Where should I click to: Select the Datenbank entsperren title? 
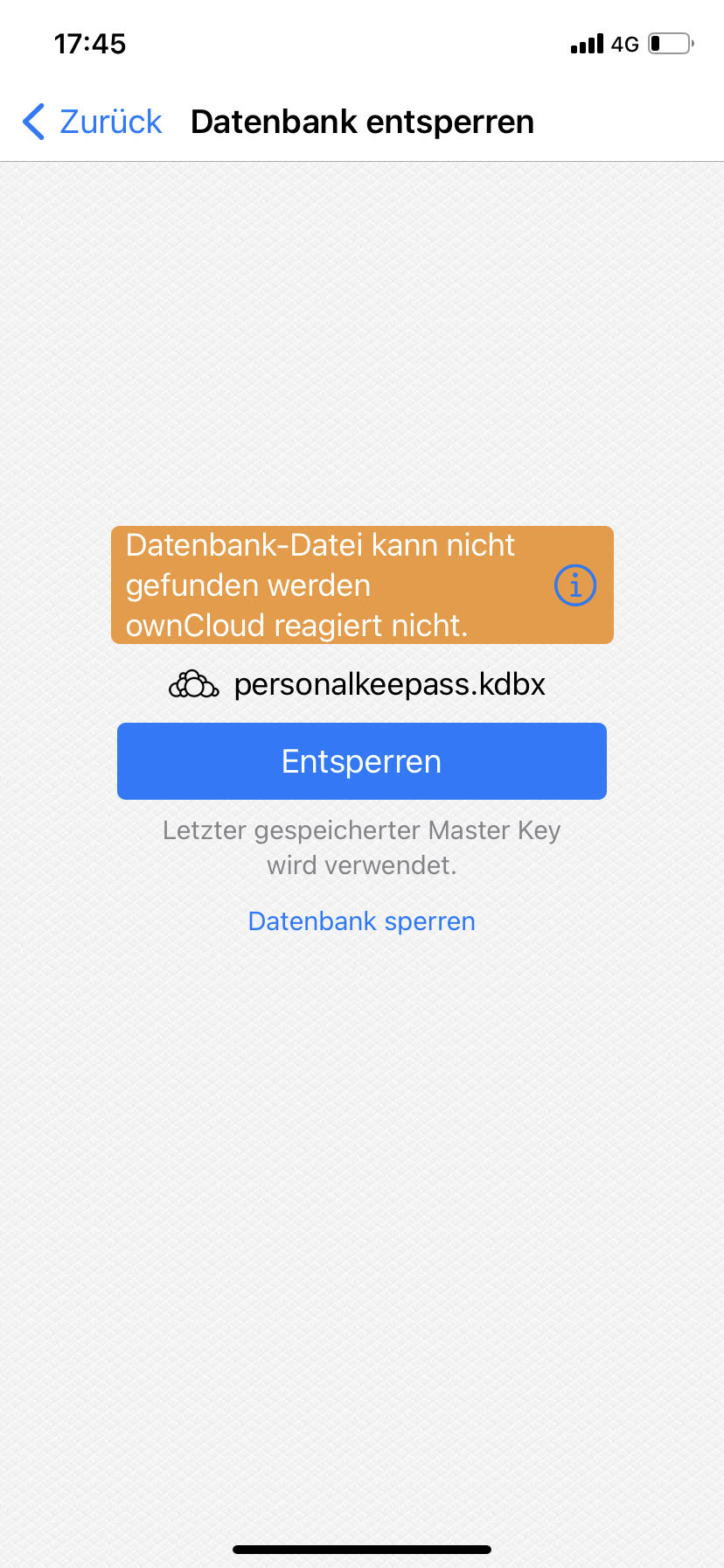pyautogui.click(x=362, y=122)
